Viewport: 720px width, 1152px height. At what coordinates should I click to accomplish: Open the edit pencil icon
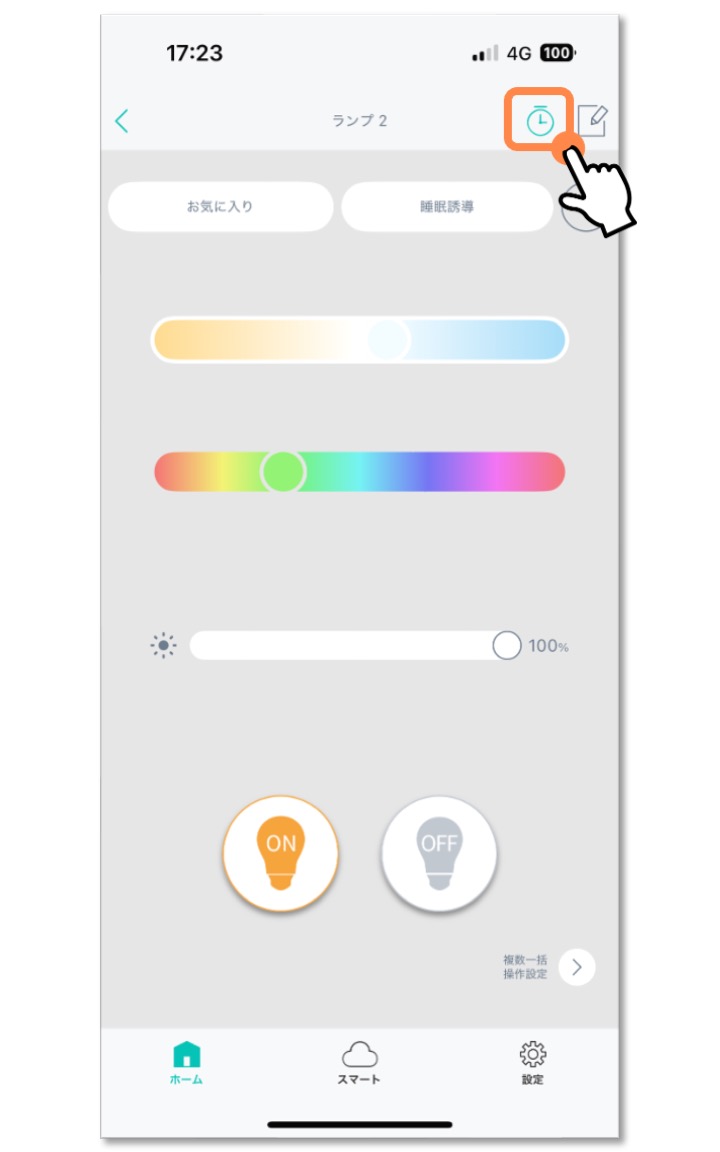[592, 121]
